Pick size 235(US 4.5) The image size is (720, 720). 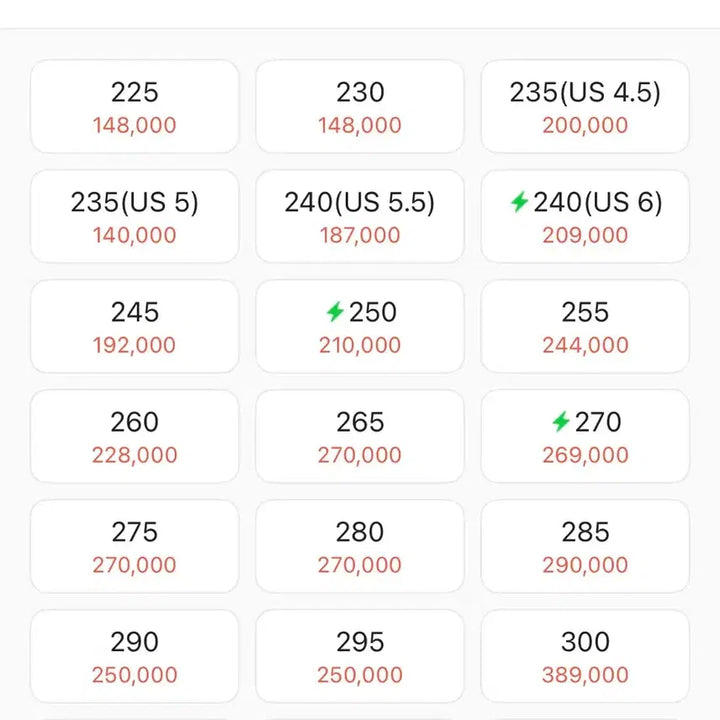tap(585, 107)
